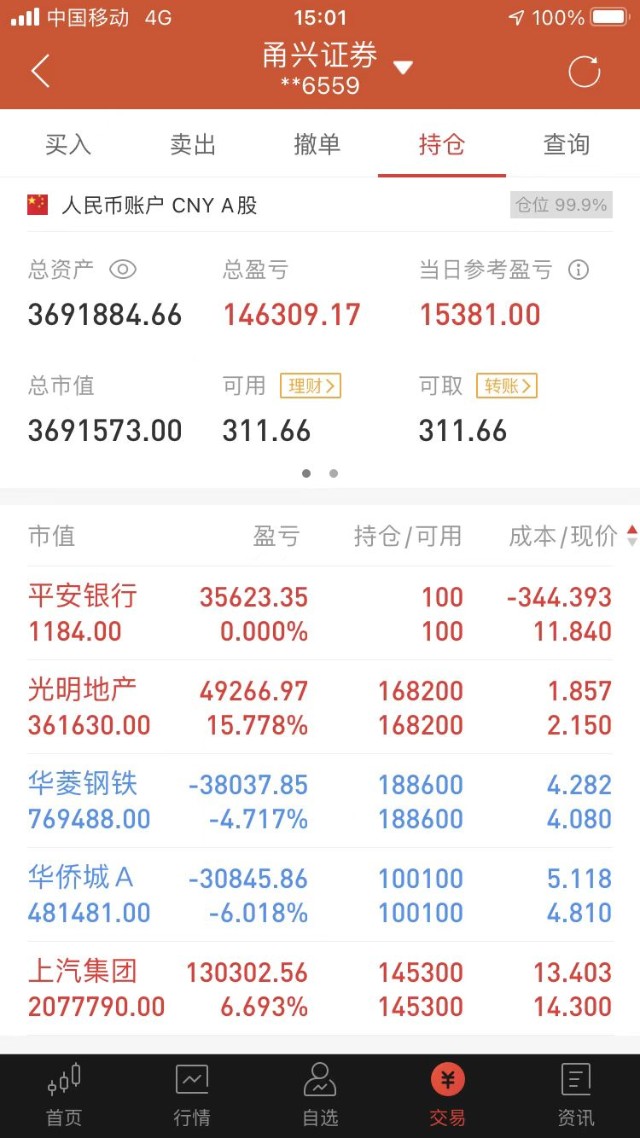Image resolution: width=640 pixels, height=1138 pixels.
Task: Open the 光明地产 holding row
Action: coord(320,707)
